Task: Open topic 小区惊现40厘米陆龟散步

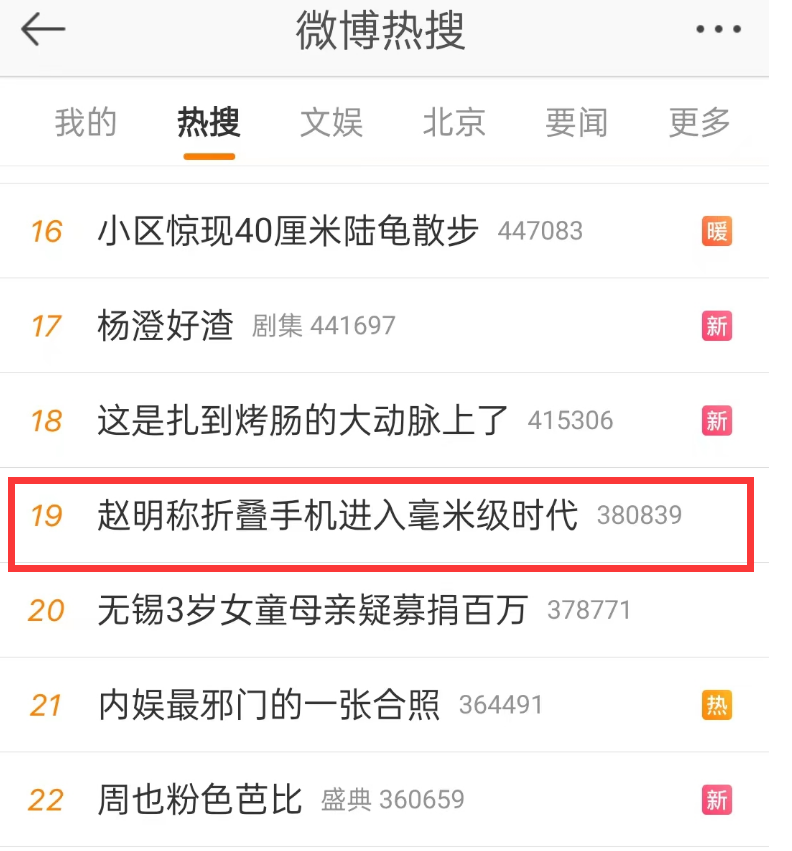Action: [x=288, y=231]
